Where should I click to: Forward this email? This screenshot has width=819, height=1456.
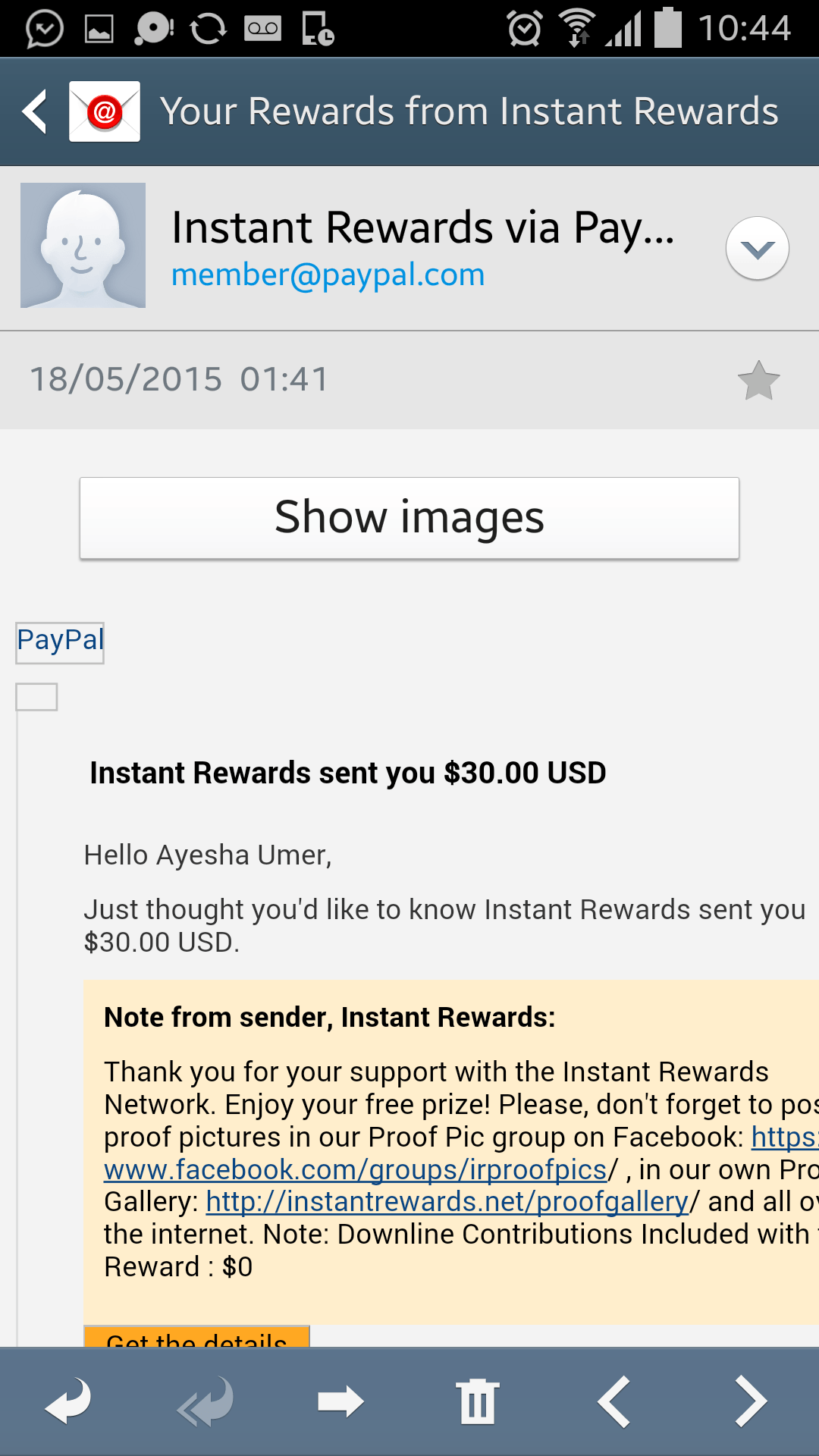tap(341, 1401)
